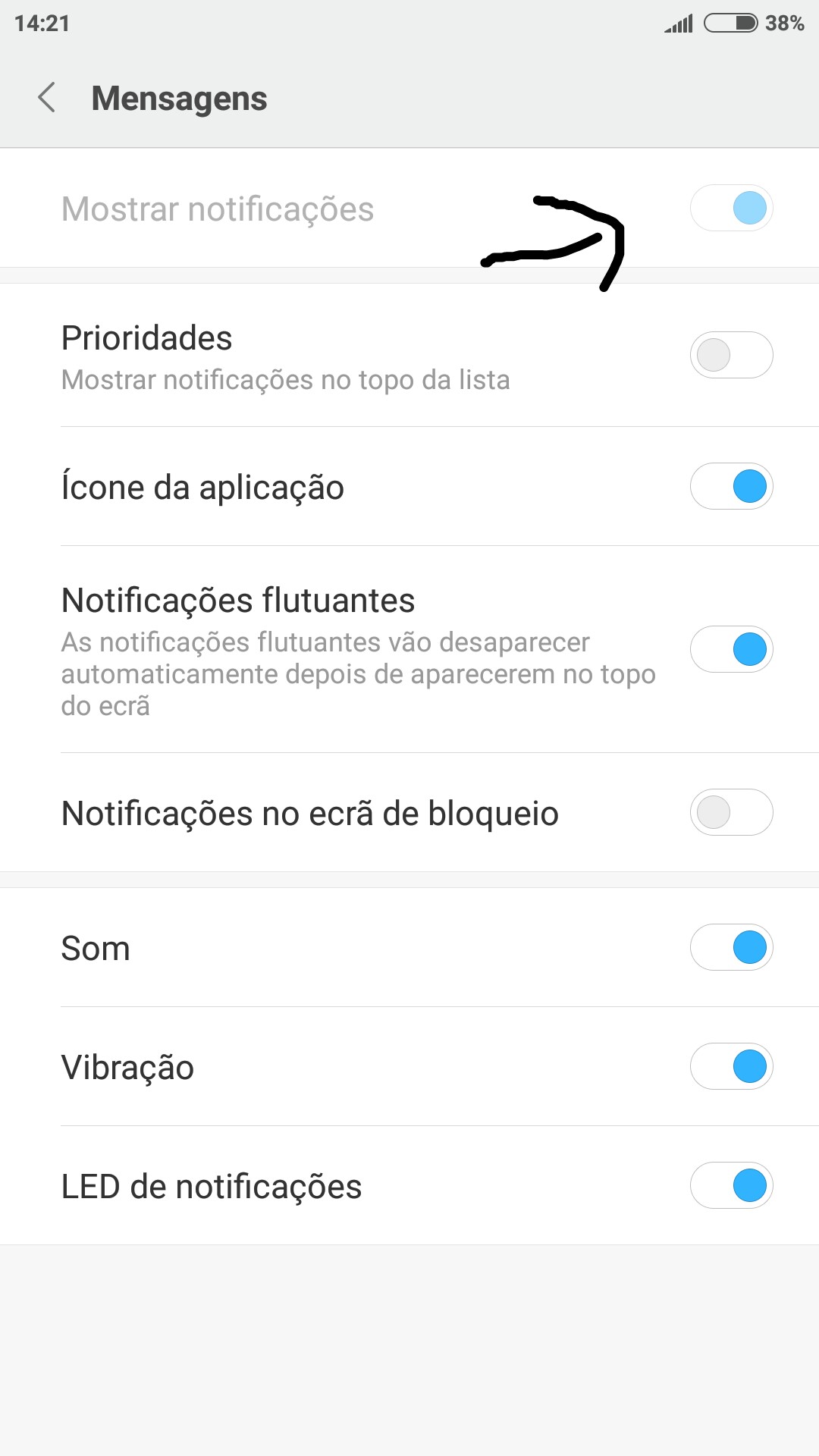Toggle the Mostrar notificações switch

731,208
